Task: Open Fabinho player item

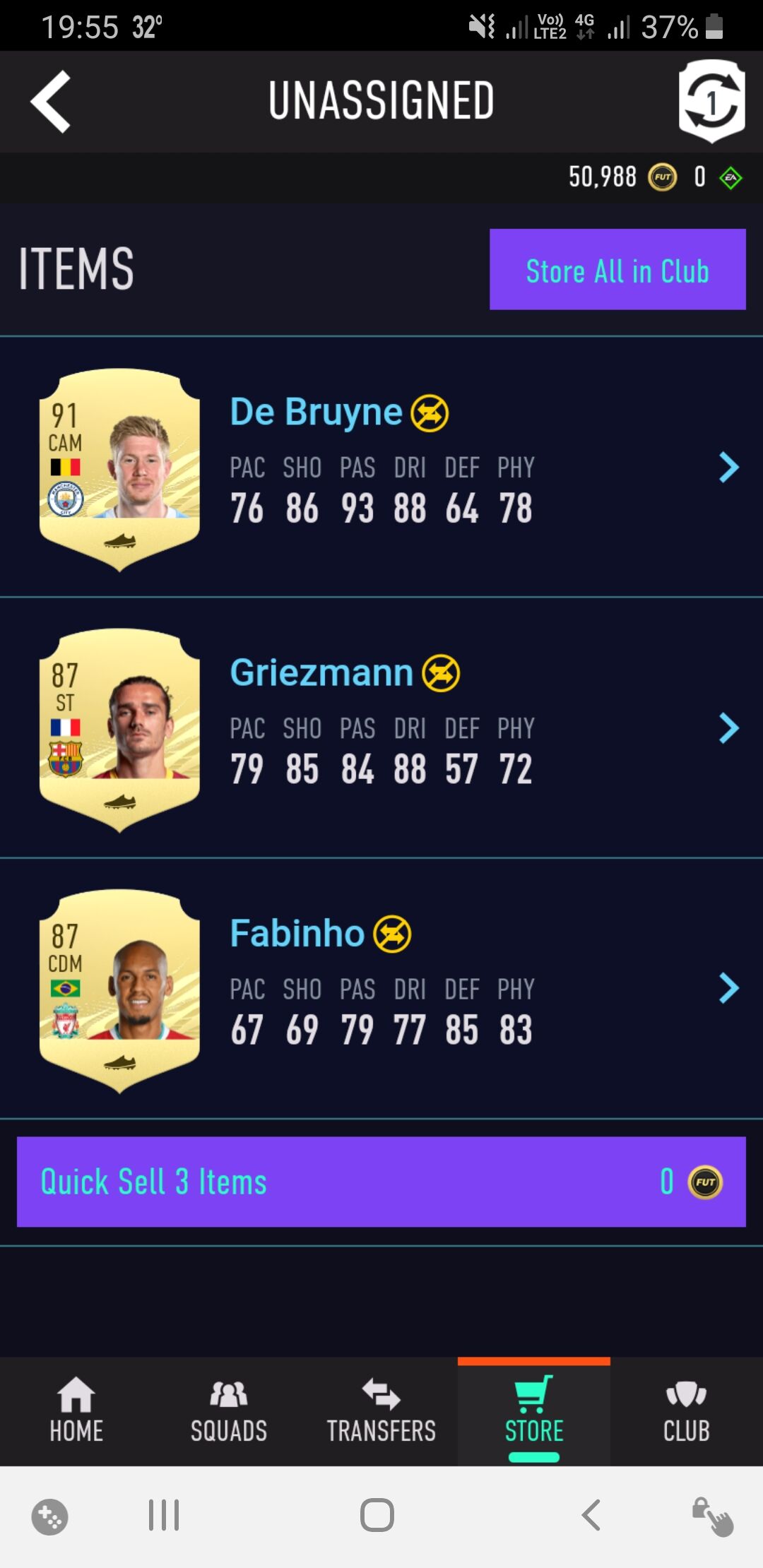Action: [x=381, y=989]
